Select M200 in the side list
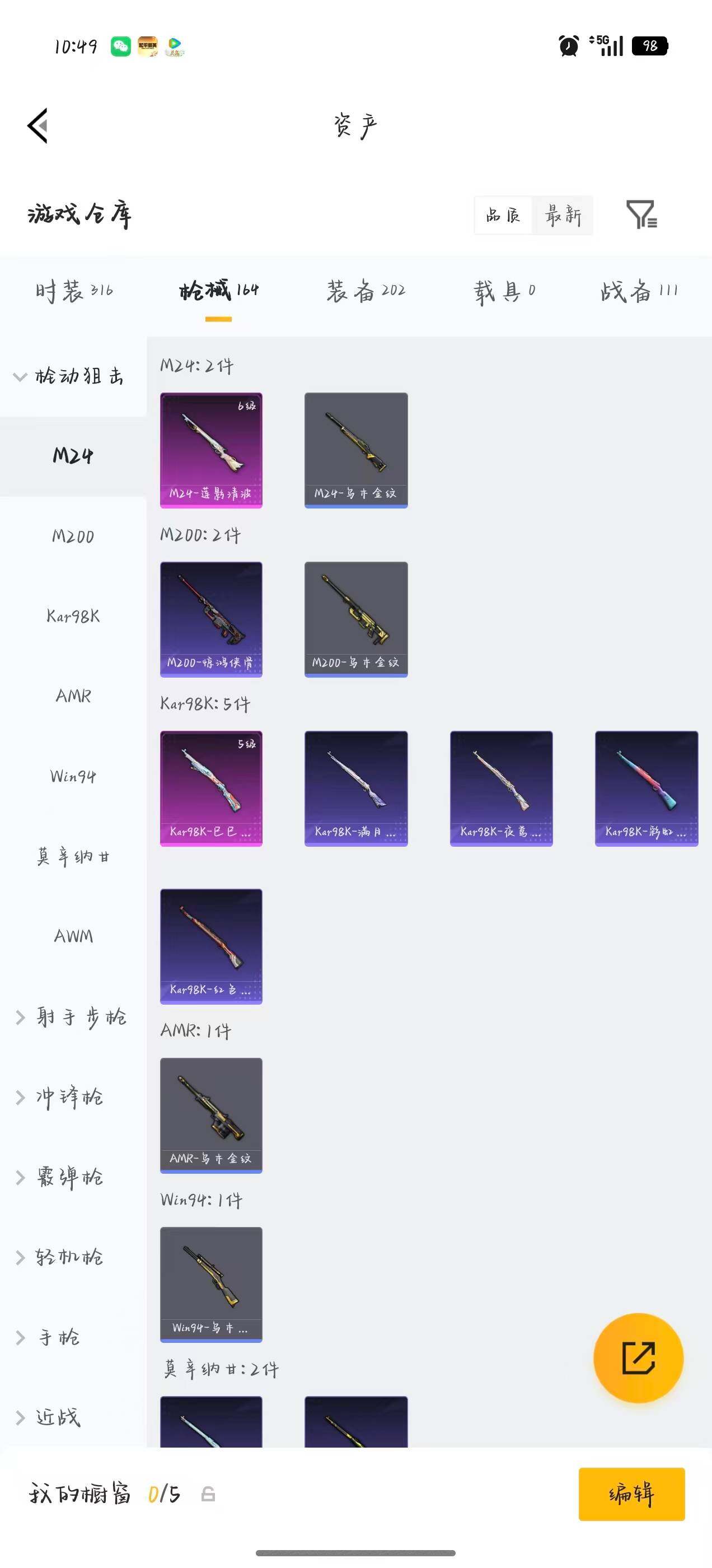 tap(73, 536)
